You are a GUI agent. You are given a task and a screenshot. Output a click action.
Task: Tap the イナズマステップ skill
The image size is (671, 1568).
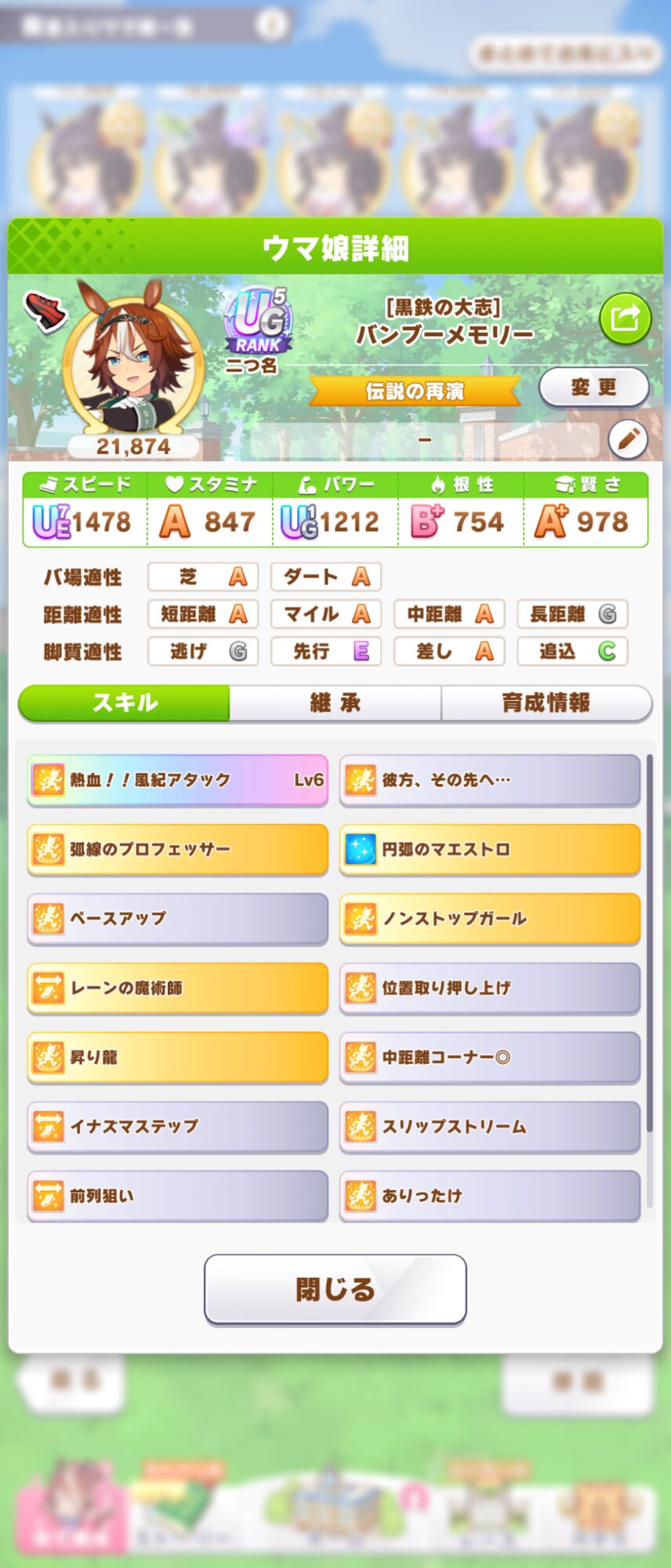[x=178, y=1127]
